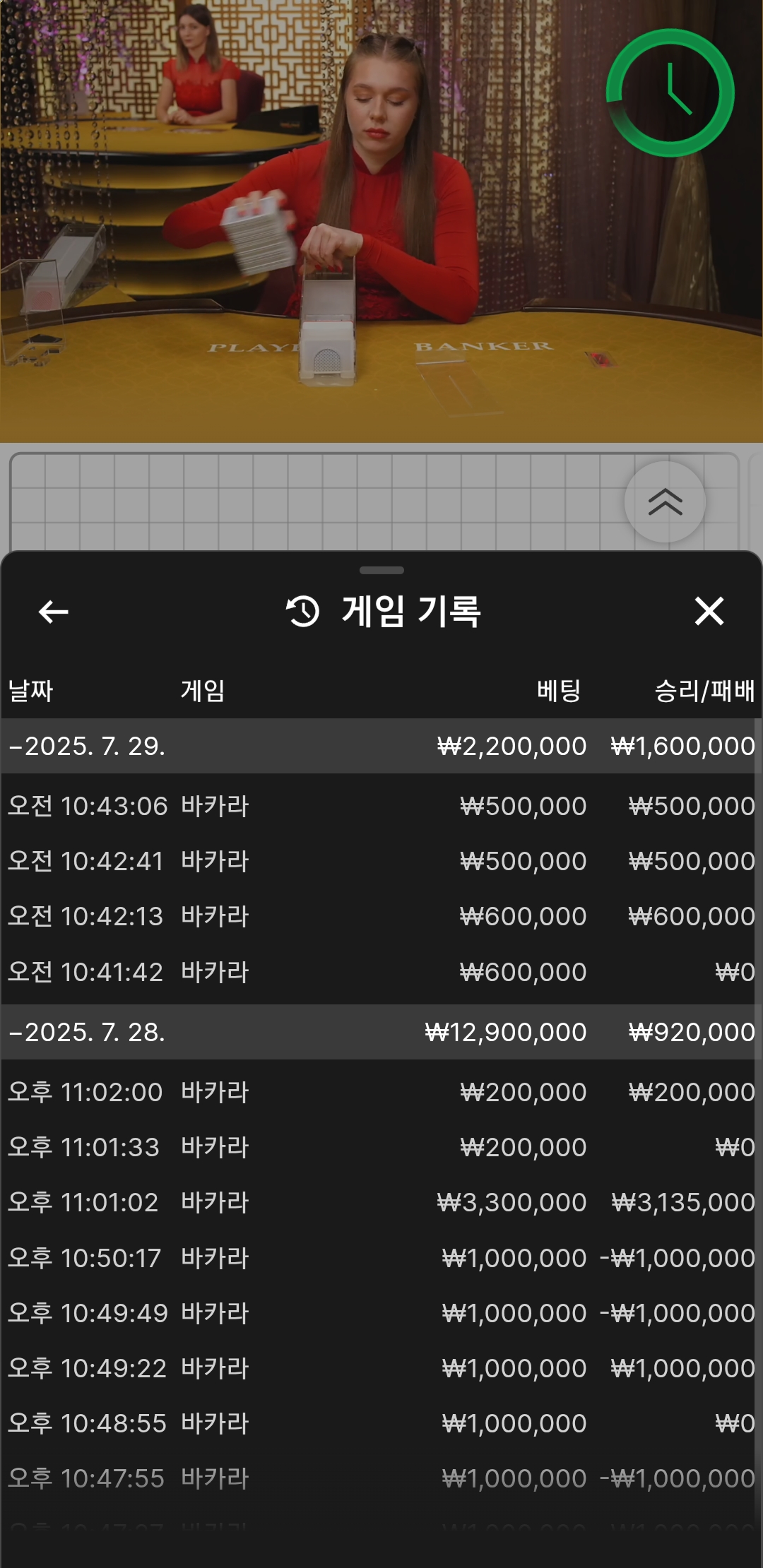The height and width of the screenshot is (1568, 763).
Task: Close the 게임 기록 panel
Action: tap(709, 612)
